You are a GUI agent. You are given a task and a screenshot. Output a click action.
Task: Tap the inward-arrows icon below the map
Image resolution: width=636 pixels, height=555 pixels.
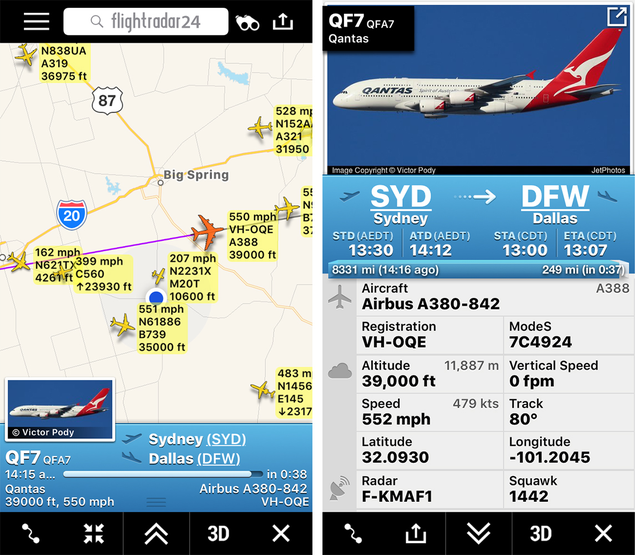[92, 533]
